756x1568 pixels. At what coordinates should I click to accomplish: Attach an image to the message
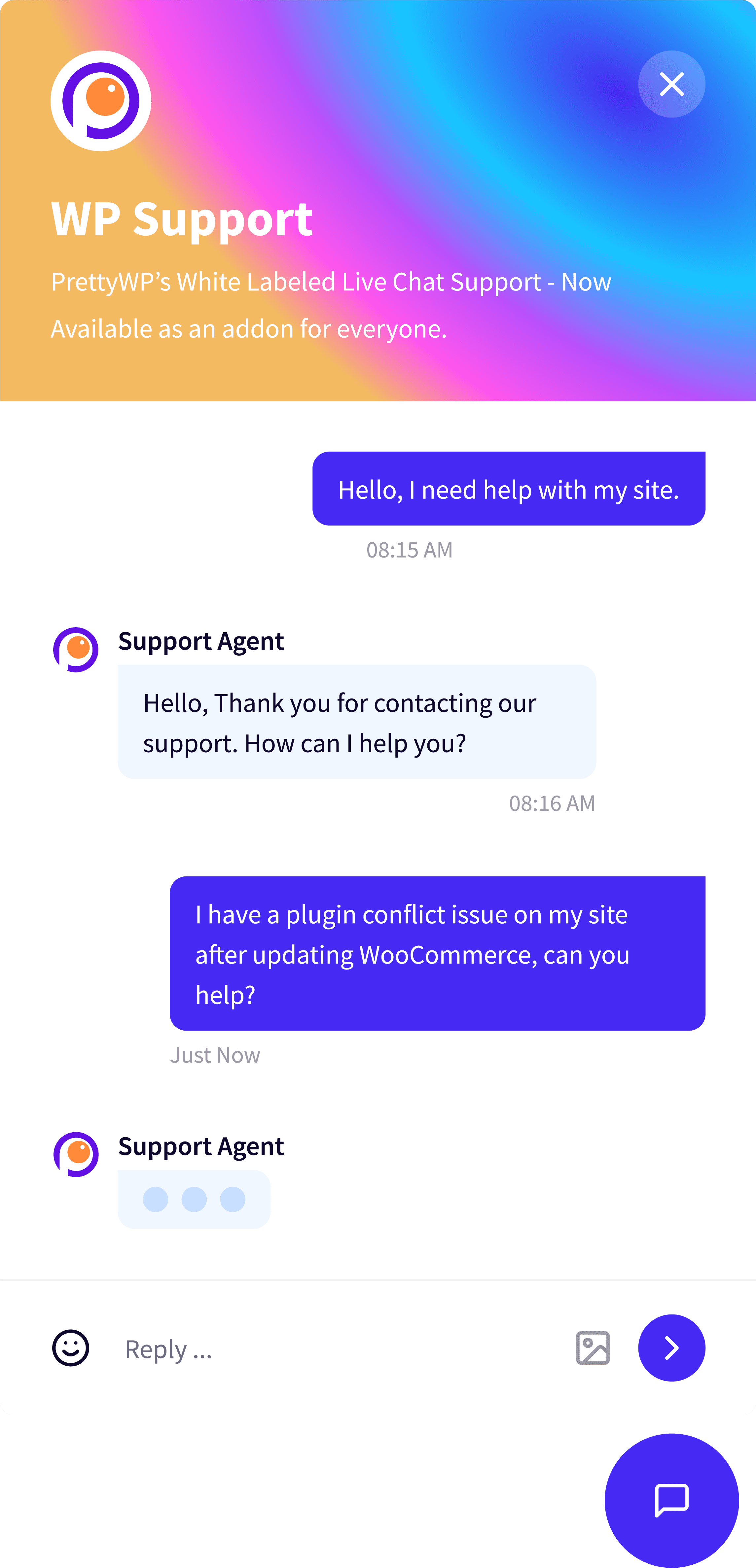pos(592,1347)
